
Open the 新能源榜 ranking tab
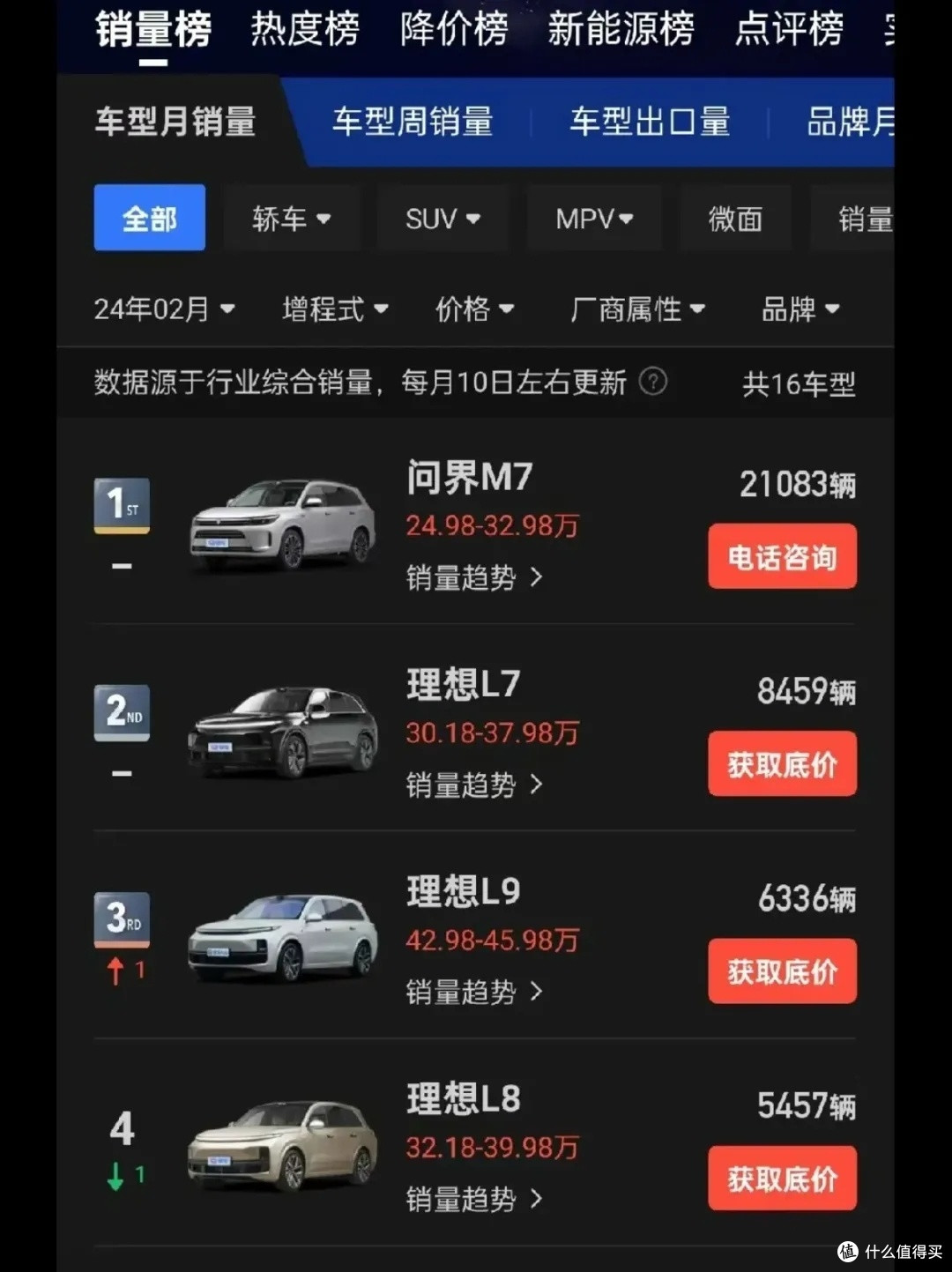(x=620, y=29)
